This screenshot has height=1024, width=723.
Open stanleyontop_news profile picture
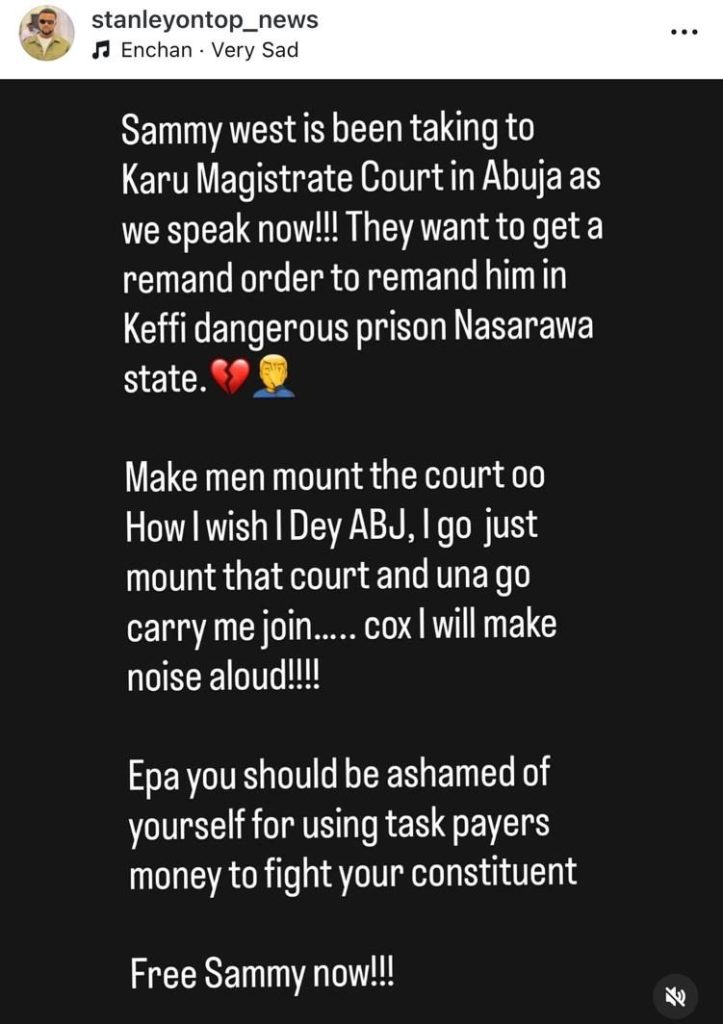pos(47,34)
